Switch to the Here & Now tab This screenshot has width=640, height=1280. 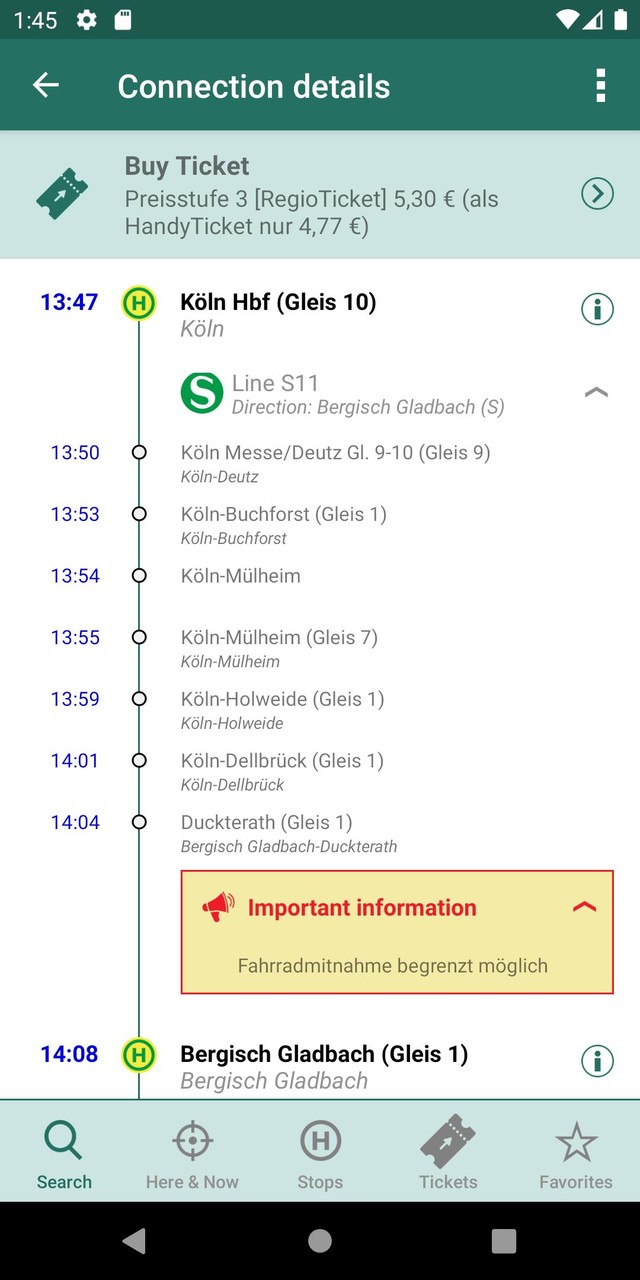coord(192,1153)
